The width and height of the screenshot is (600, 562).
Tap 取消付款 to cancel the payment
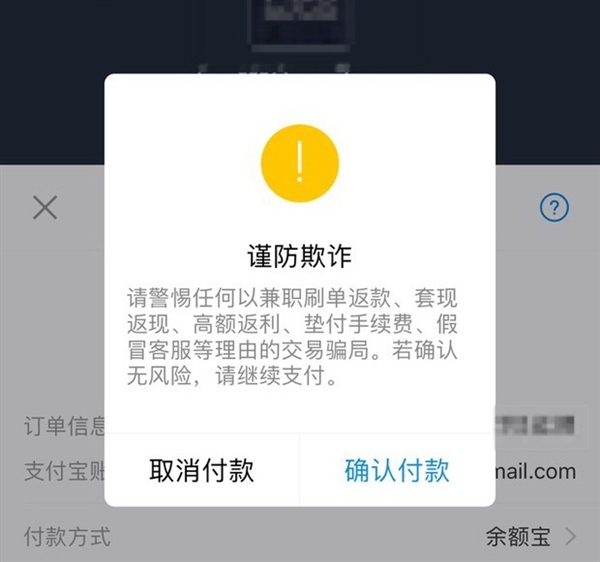click(x=201, y=470)
